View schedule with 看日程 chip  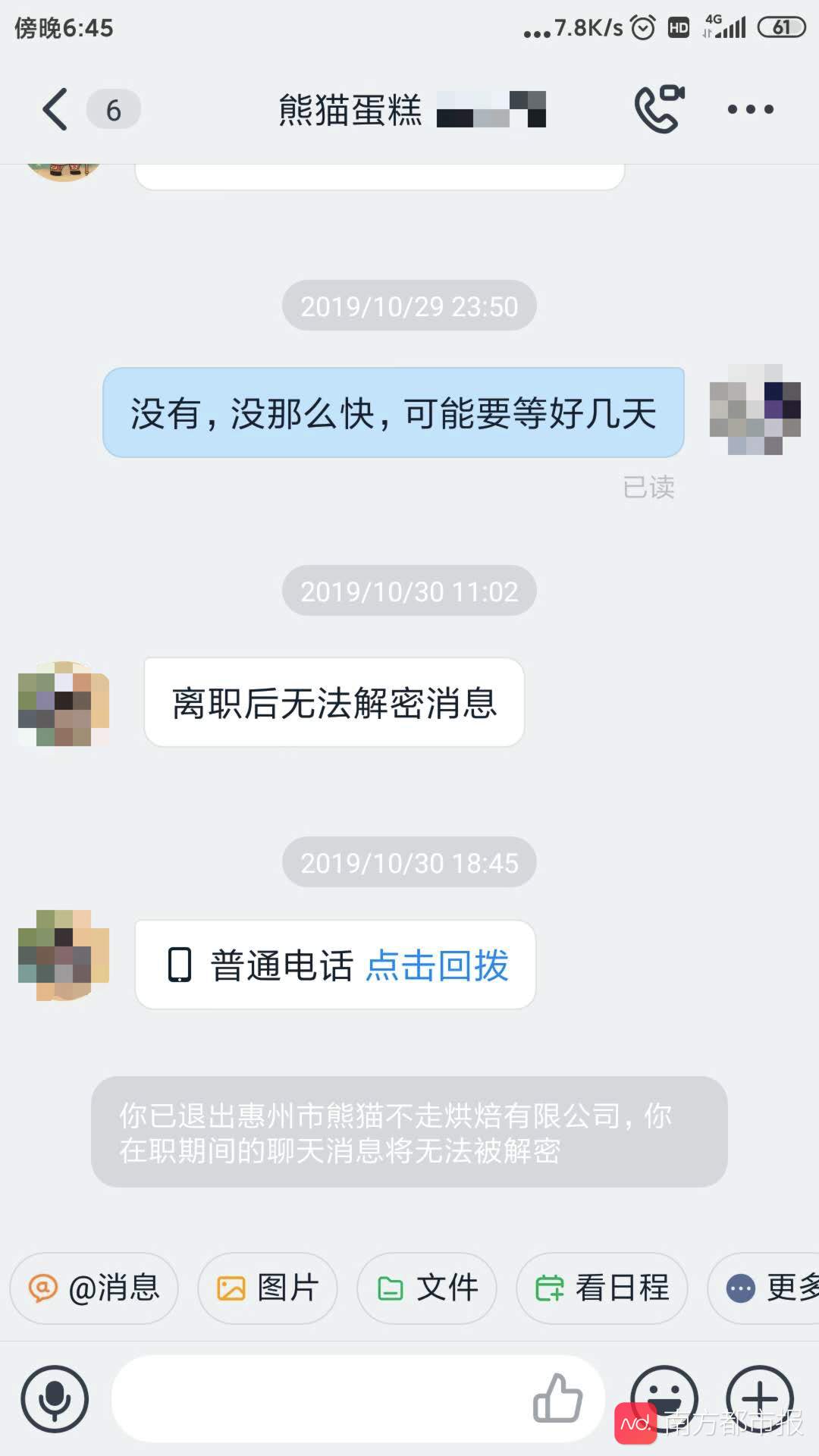click(x=602, y=1288)
